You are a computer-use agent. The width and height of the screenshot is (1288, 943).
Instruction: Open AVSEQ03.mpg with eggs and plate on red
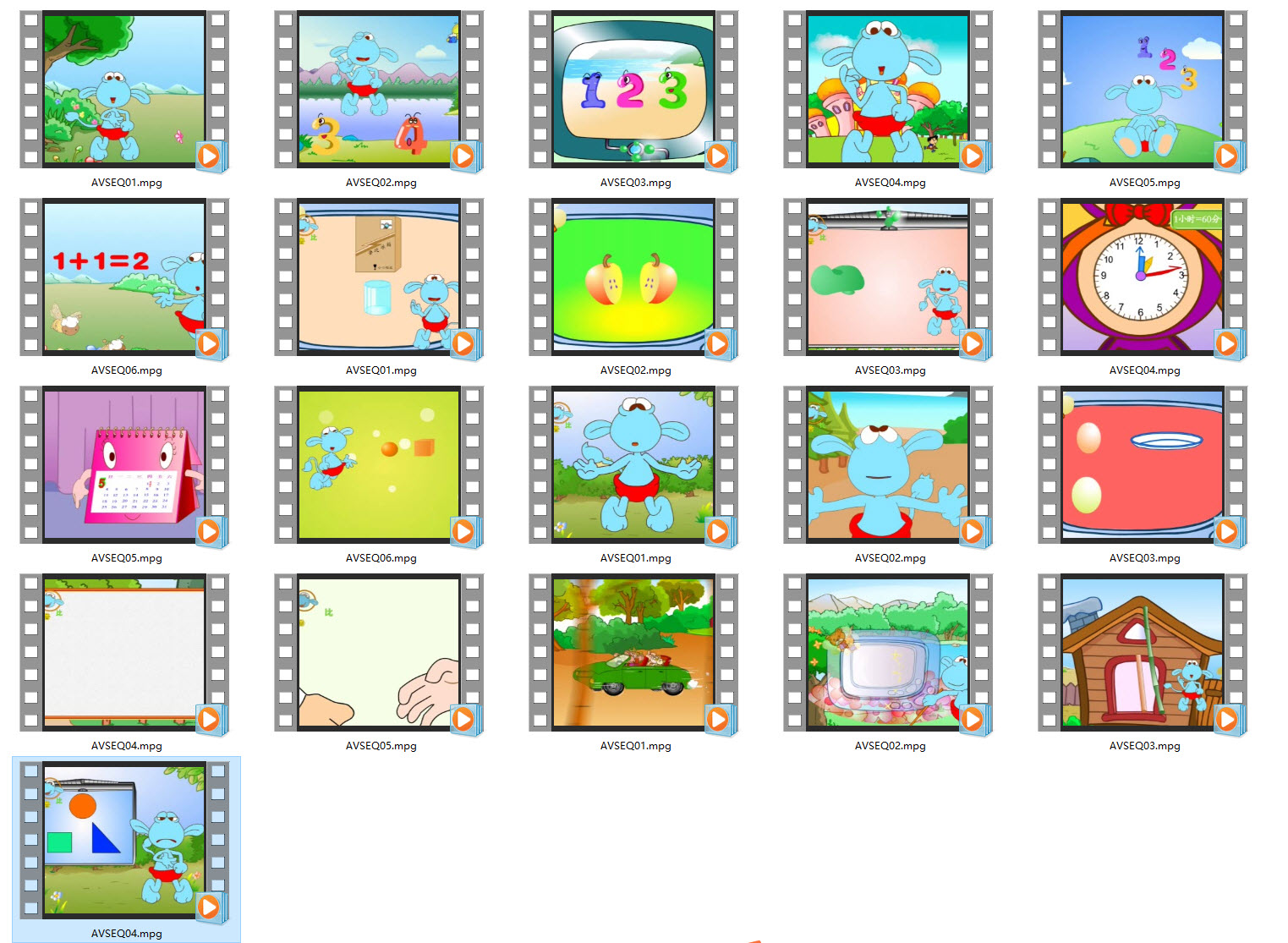(x=1143, y=465)
